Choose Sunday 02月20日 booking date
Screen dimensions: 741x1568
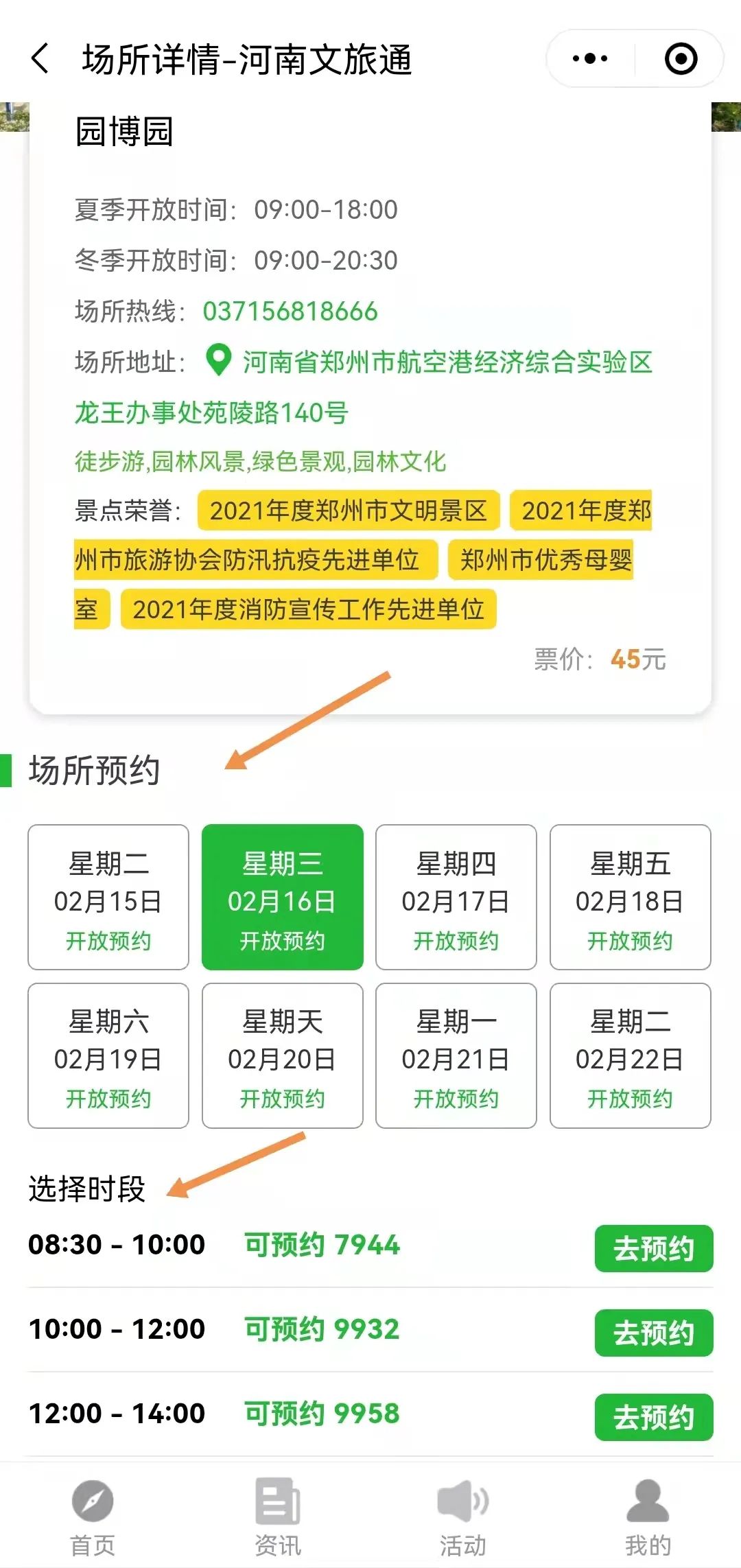(282, 1055)
